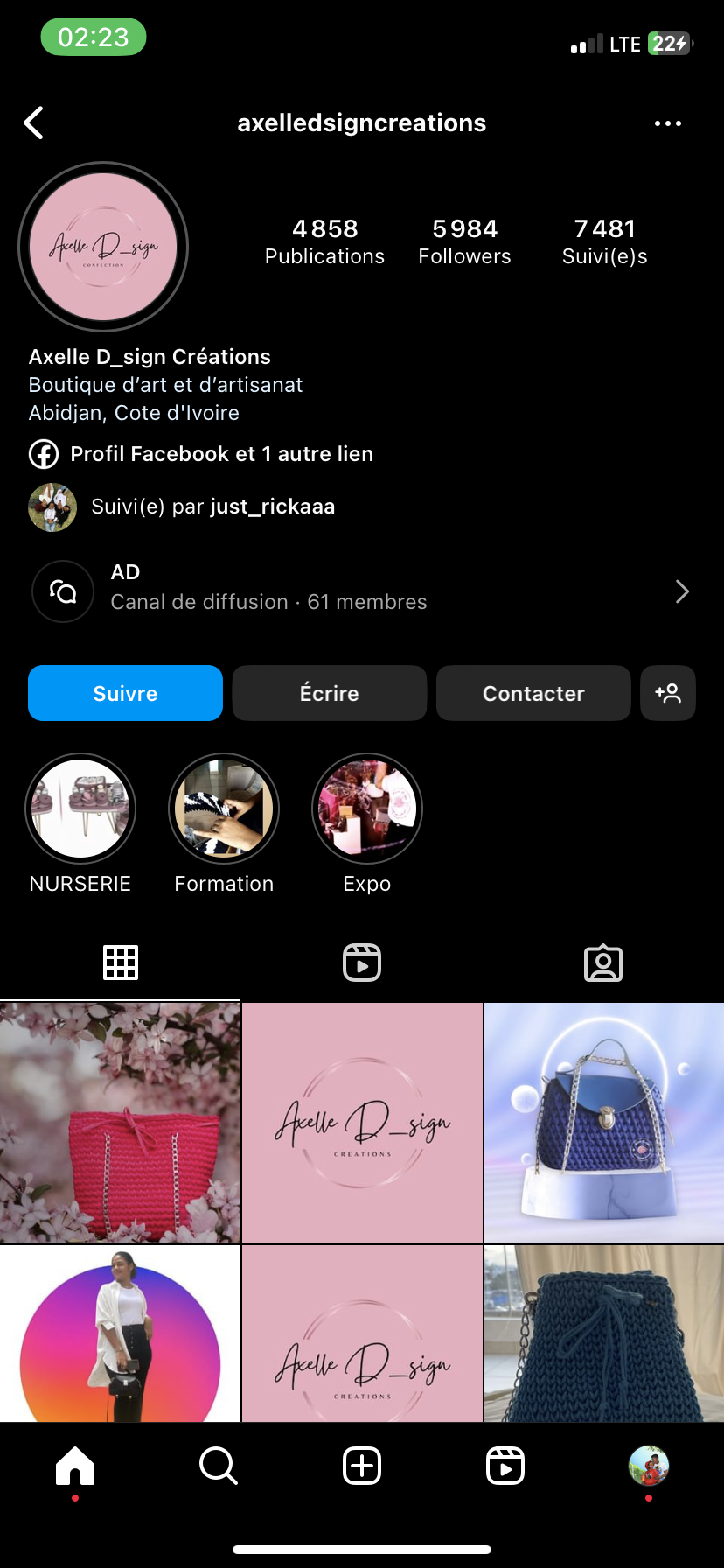
Task: Create a new post with plus icon
Action: click(362, 1466)
